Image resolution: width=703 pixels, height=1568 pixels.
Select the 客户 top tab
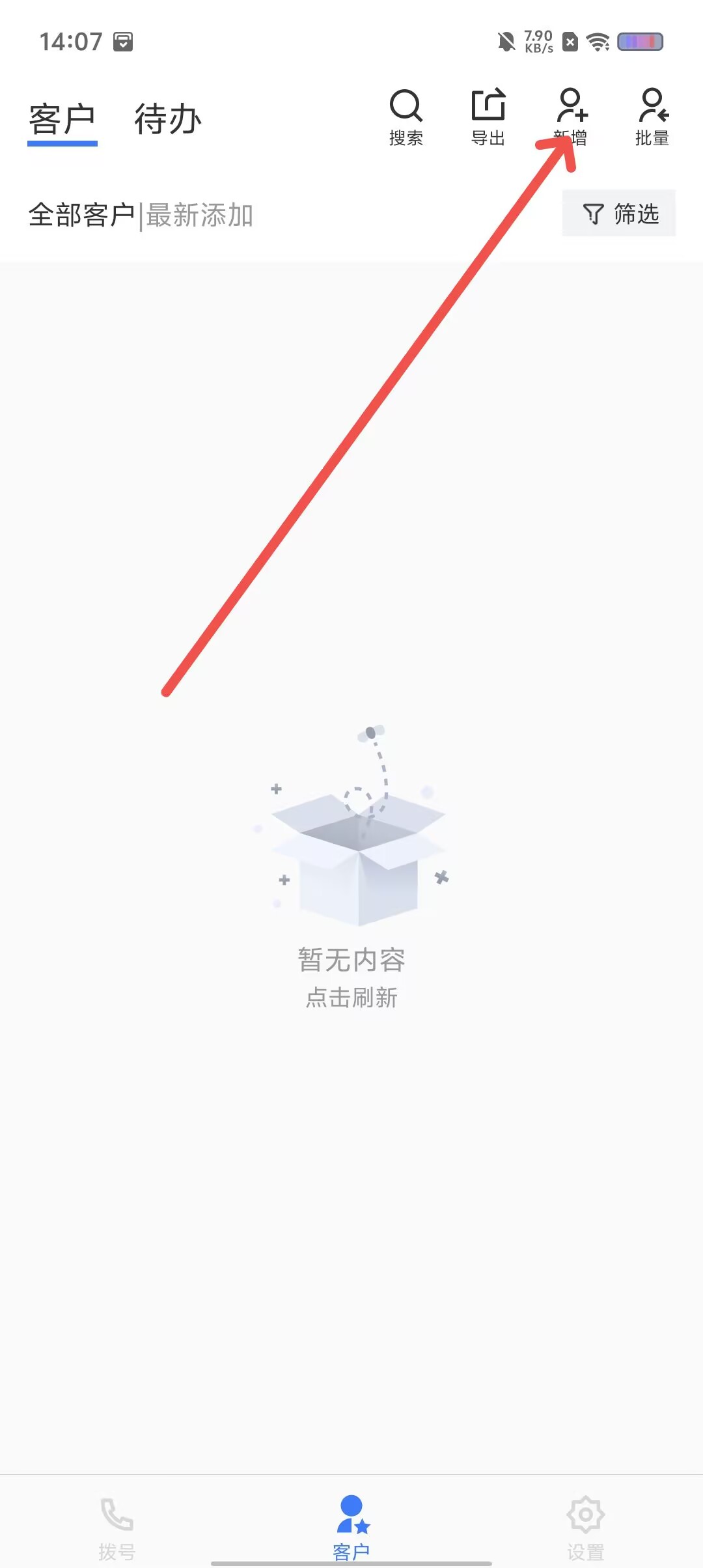62,120
